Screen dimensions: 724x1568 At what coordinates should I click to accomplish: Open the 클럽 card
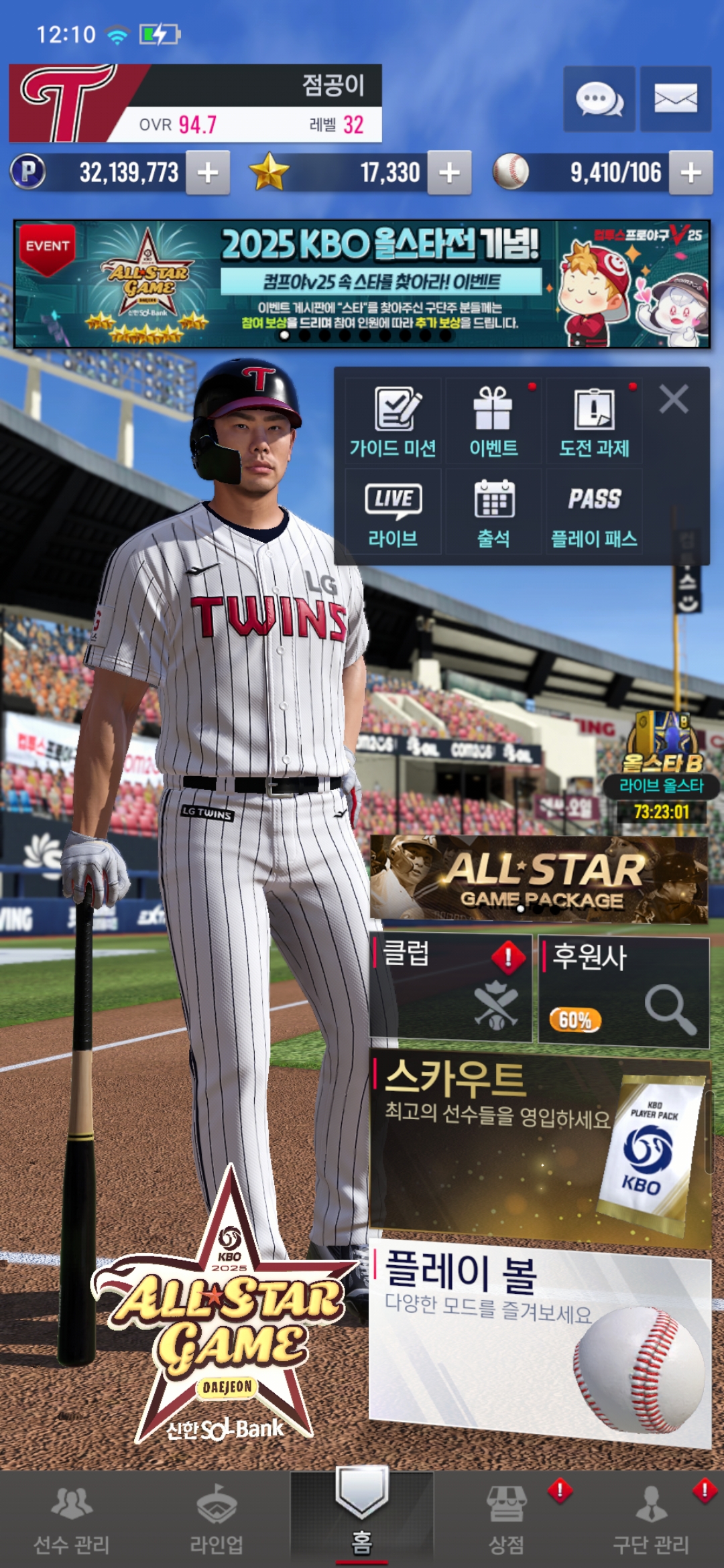[450, 989]
